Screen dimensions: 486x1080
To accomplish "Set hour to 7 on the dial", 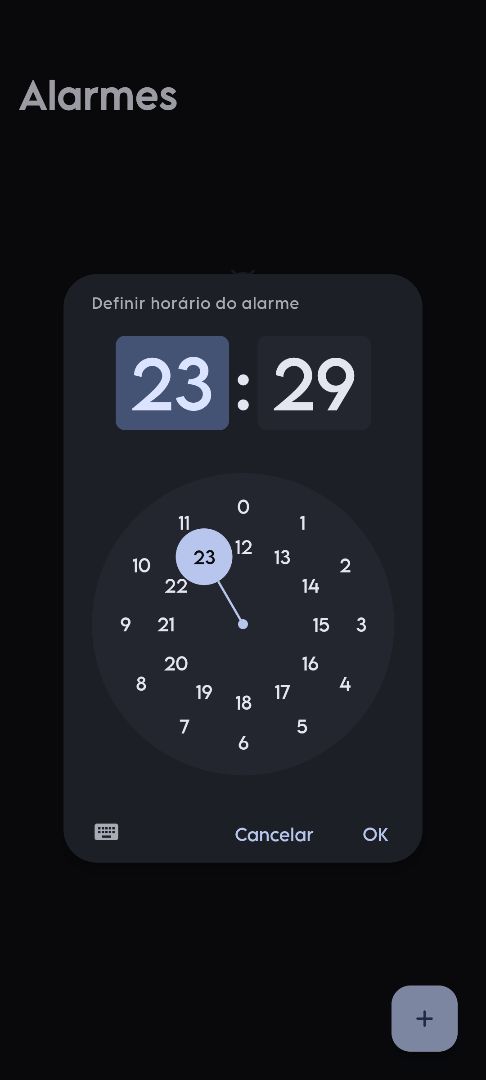I will click(x=184, y=727).
